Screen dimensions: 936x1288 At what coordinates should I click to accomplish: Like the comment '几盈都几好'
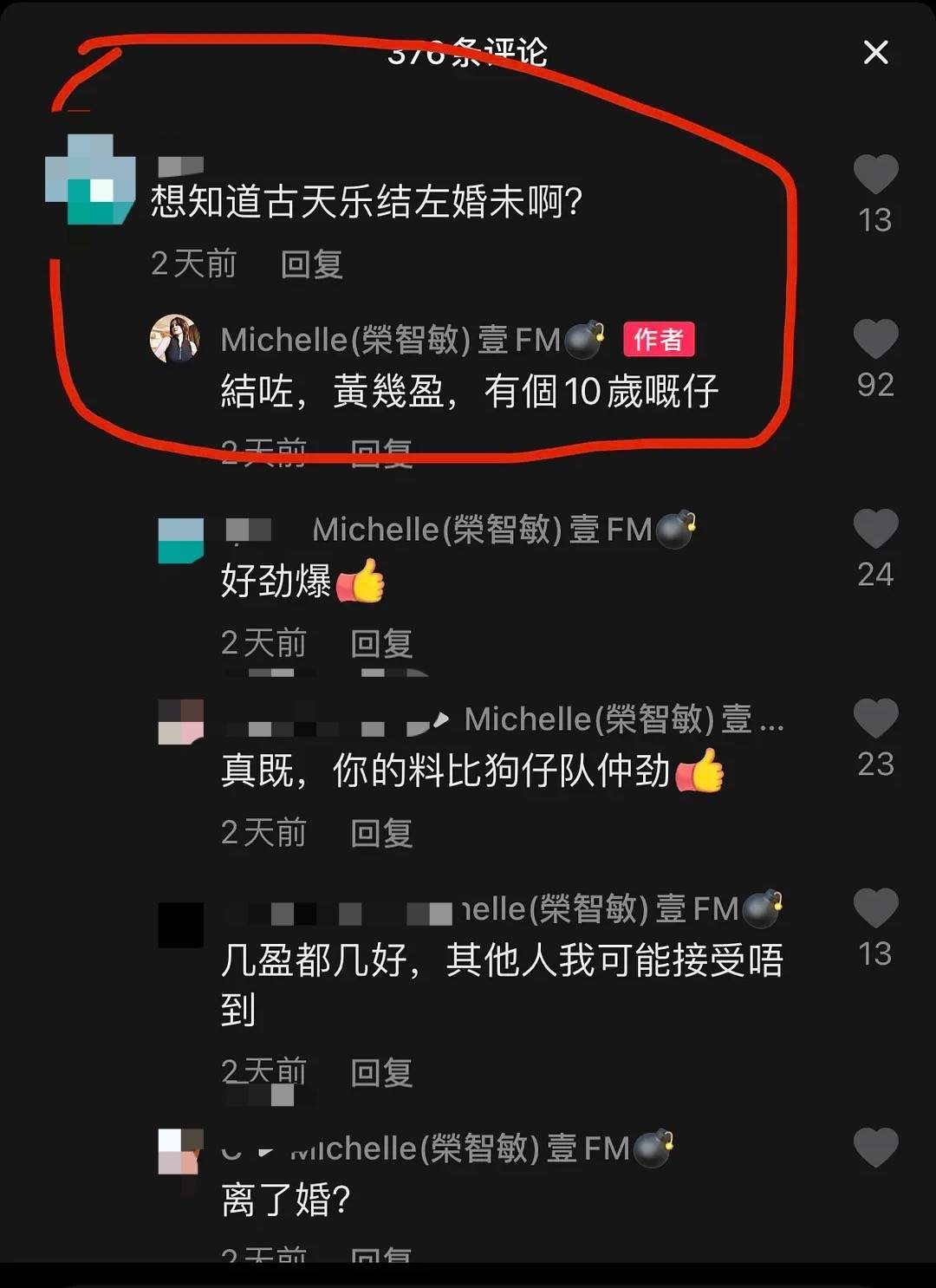point(875,908)
